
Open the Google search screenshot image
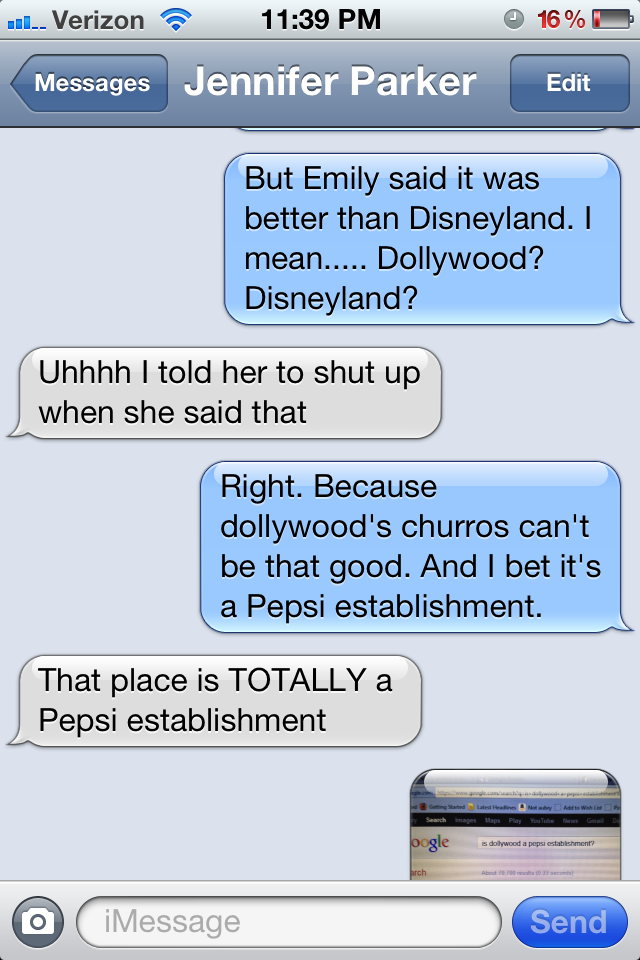pyautogui.click(x=516, y=826)
